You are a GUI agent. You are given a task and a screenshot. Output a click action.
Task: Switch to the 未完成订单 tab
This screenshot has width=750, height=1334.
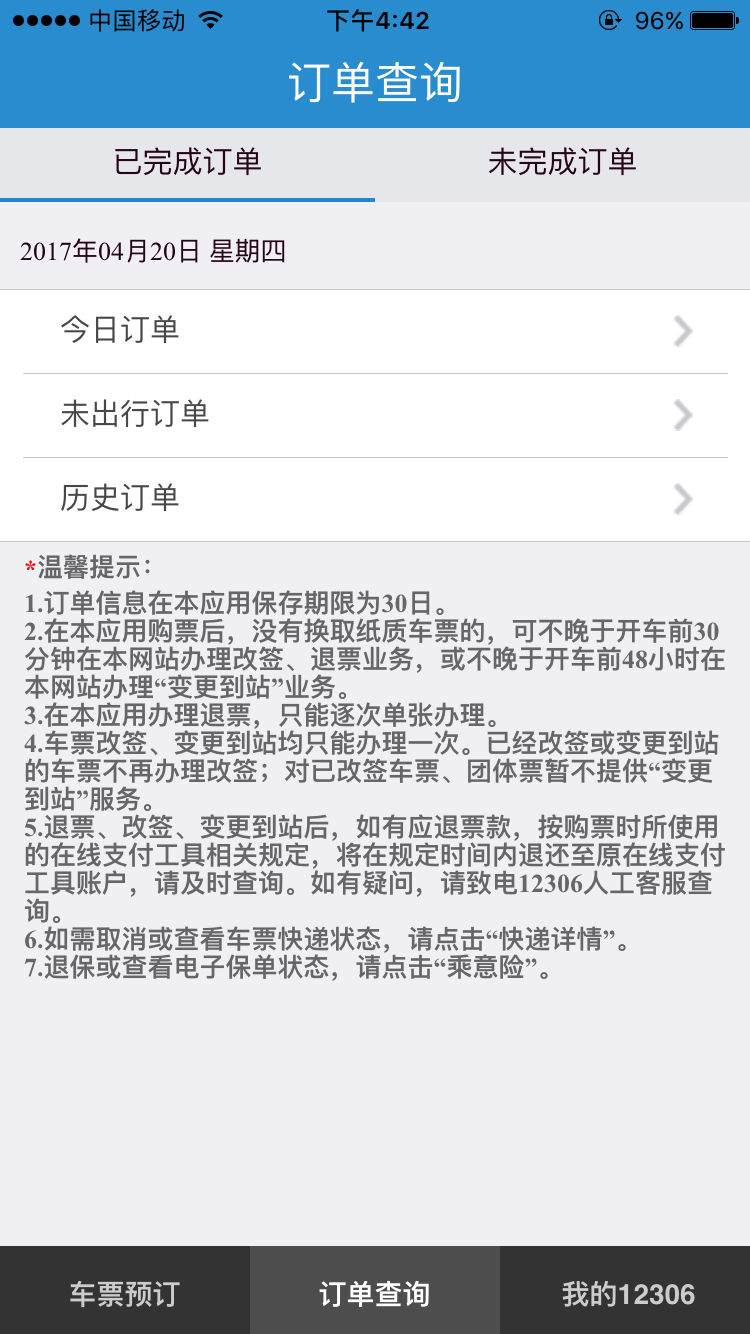(x=562, y=163)
